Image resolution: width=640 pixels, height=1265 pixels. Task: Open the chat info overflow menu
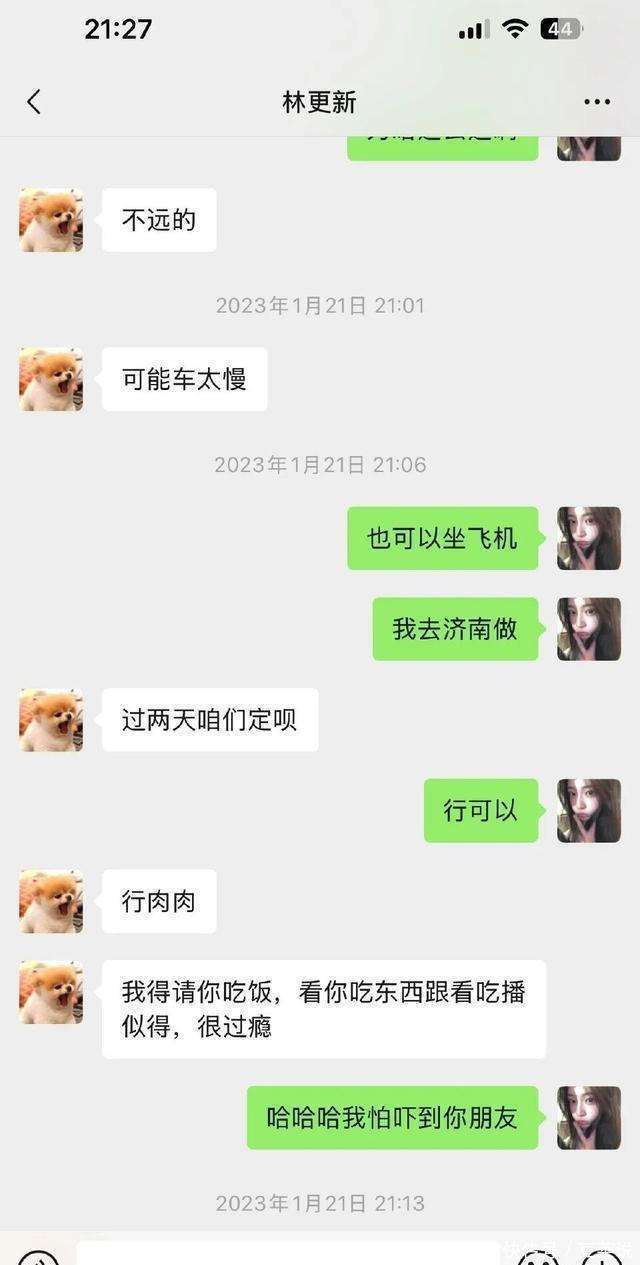pyautogui.click(x=597, y=102)
